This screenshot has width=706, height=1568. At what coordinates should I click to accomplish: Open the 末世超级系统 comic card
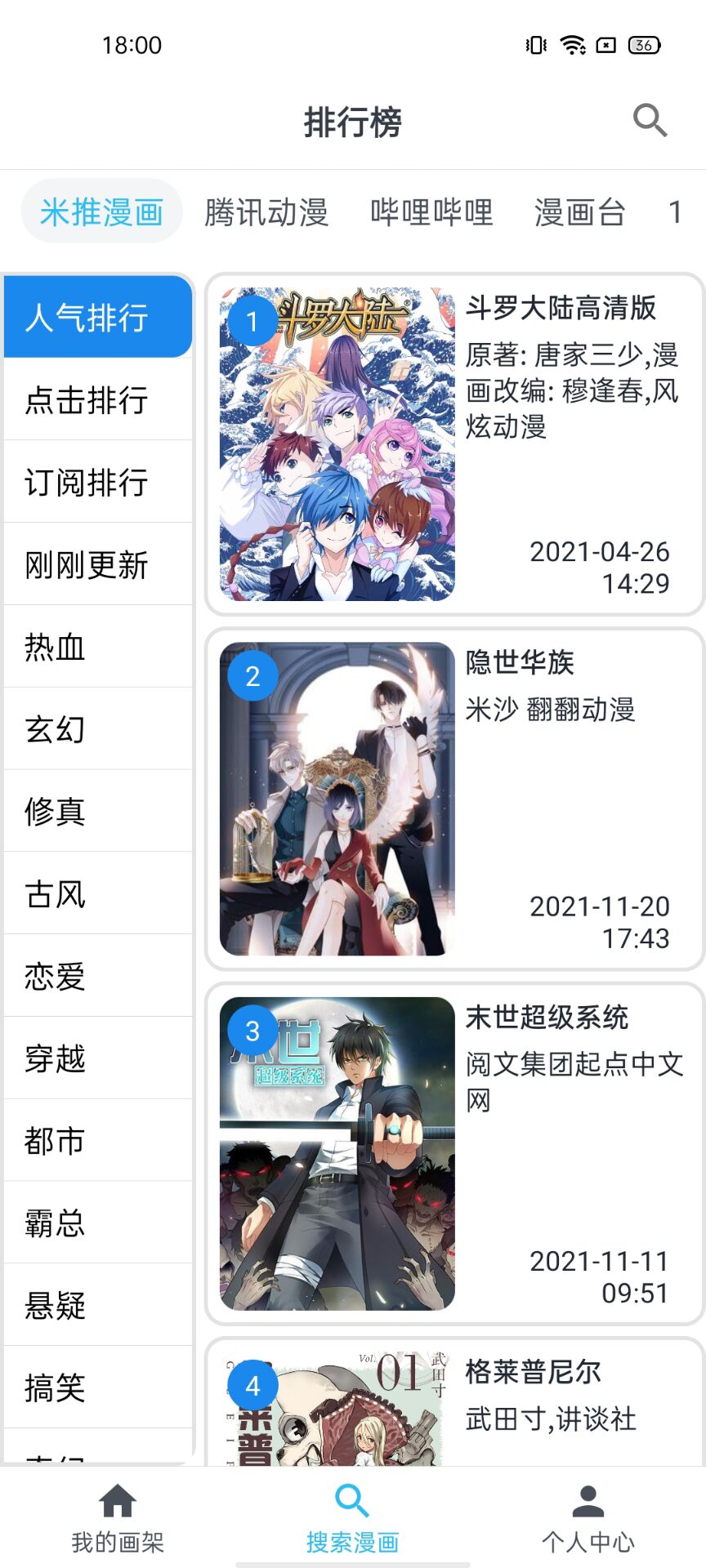tap(454, 1153)
